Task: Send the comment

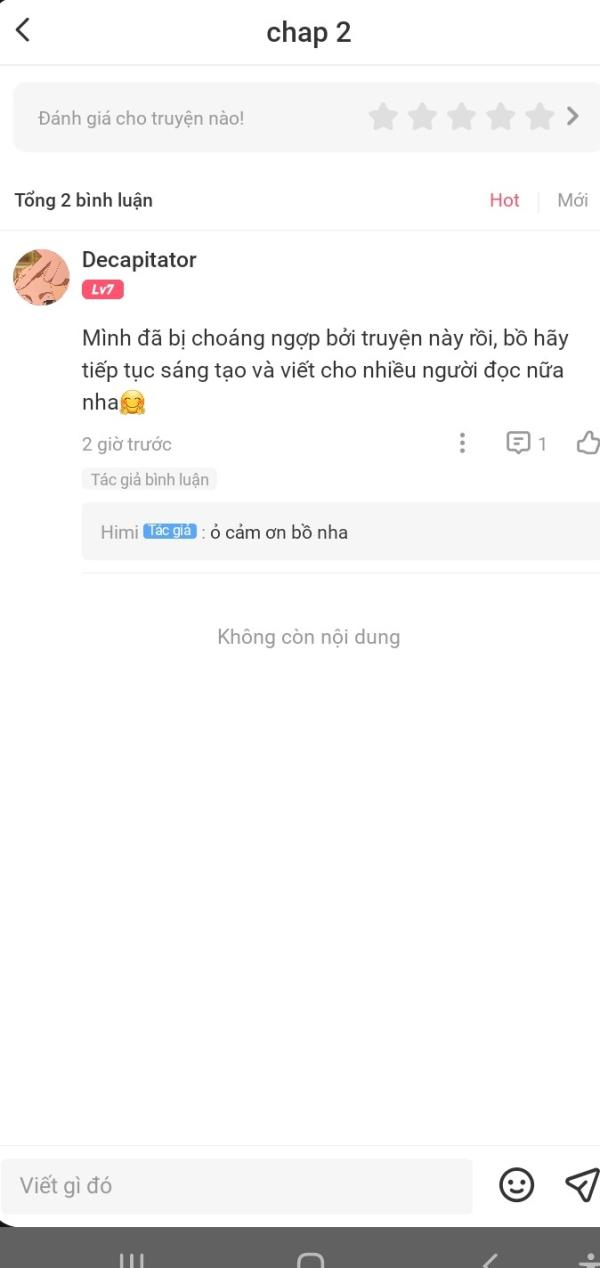Action: point(581,1184)
